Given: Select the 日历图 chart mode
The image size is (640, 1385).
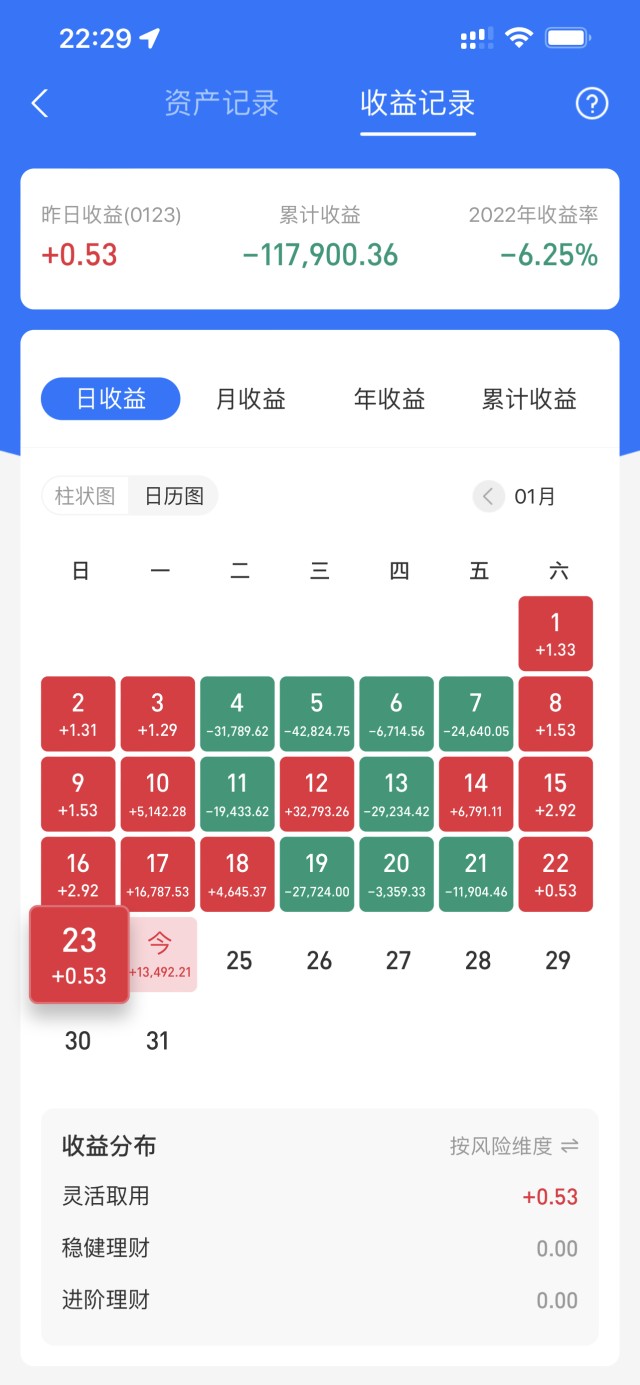Looking at the screenshot, I should click(x=174, y=496).
